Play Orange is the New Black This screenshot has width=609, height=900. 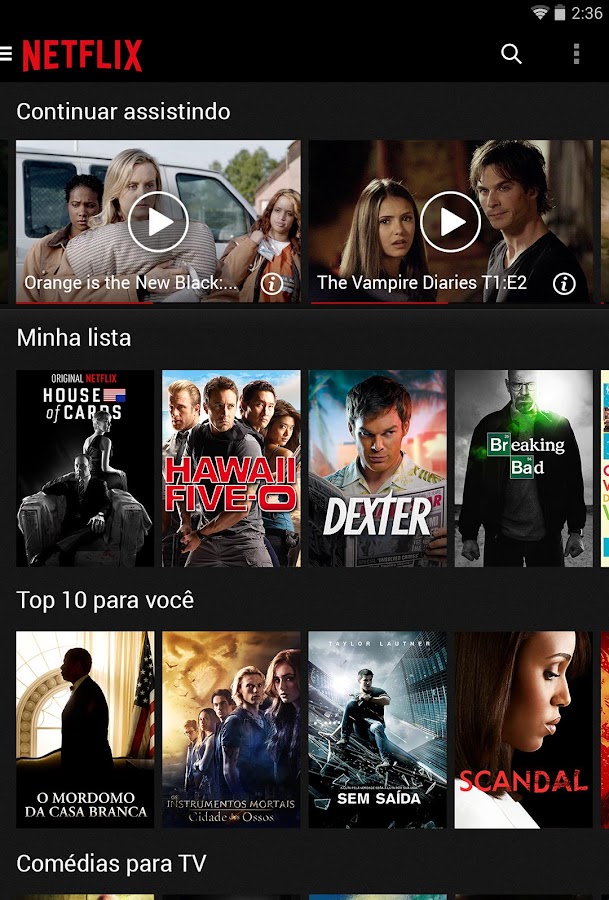[158, 221]
